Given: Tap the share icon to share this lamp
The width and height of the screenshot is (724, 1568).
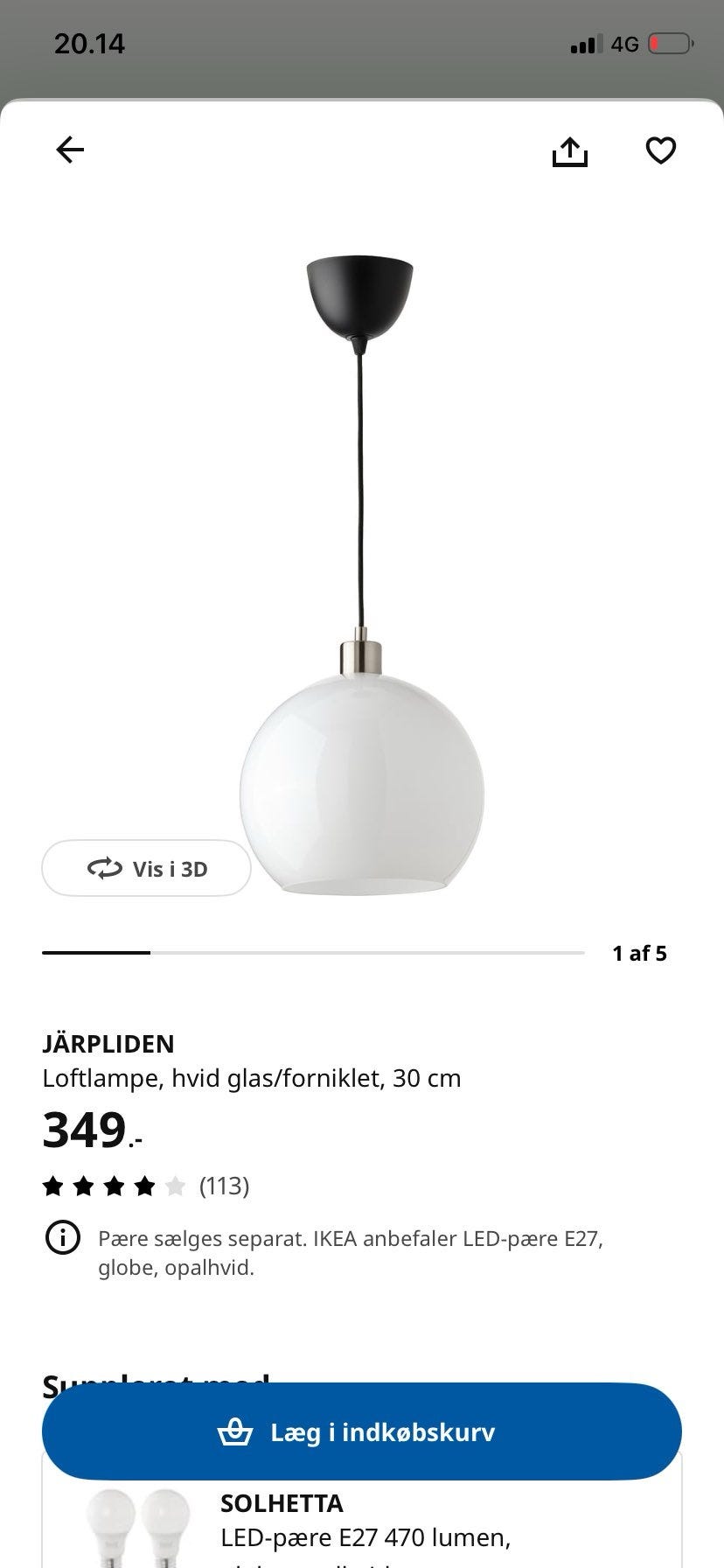Looking at the screenshot, I should pyautogui.click(x=570, y=150).
